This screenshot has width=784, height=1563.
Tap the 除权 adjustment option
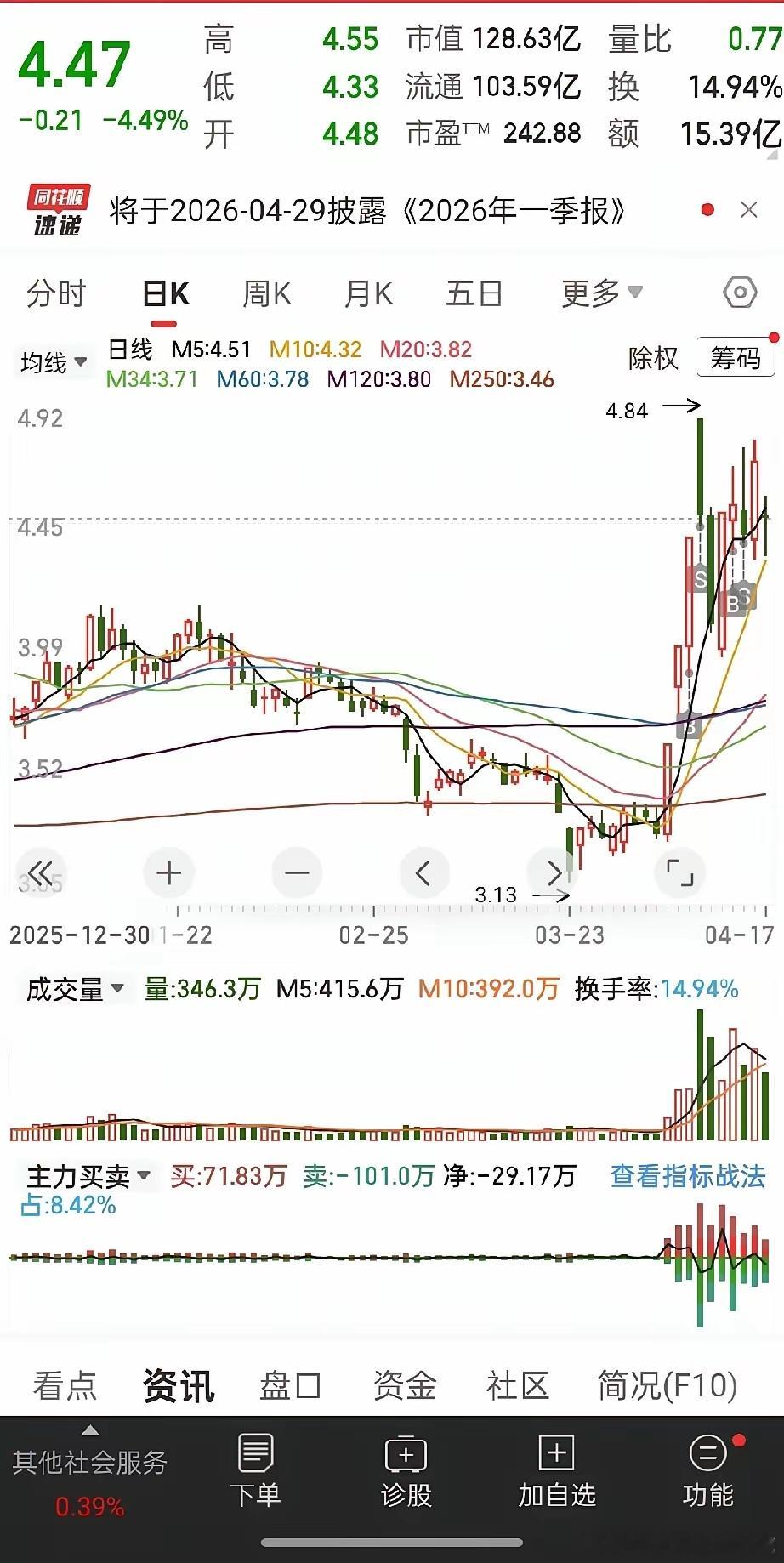pos(653,358)
